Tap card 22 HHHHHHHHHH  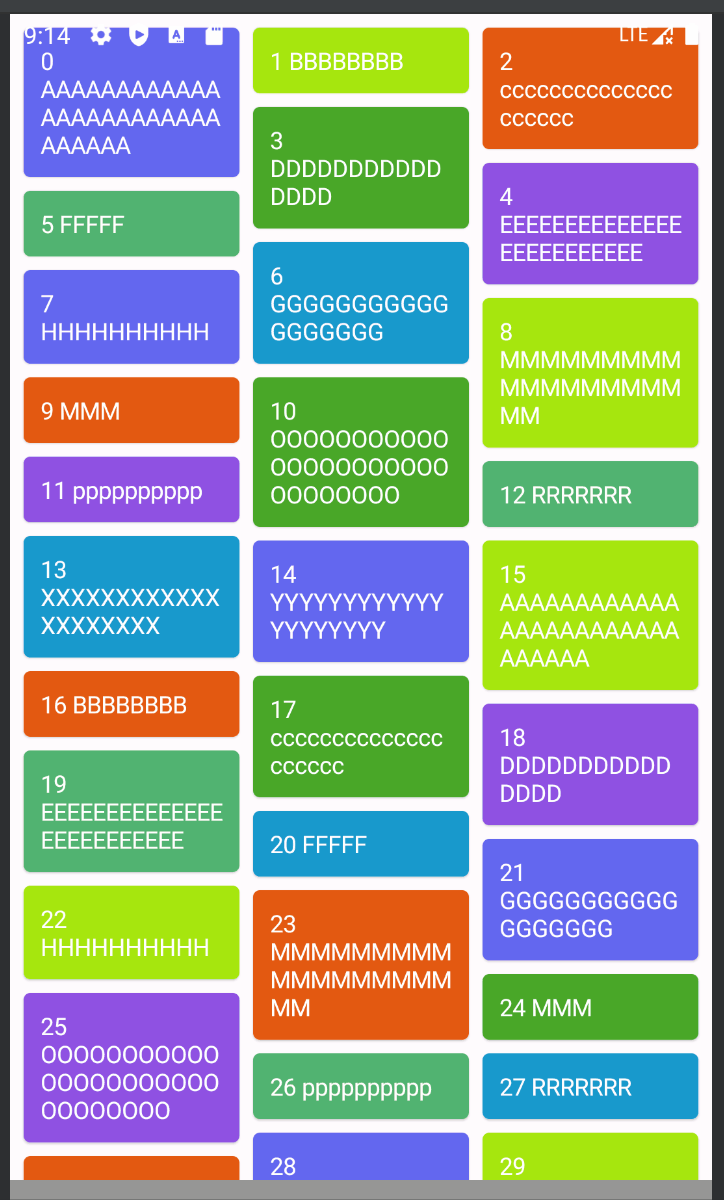(x=131, y=933)
